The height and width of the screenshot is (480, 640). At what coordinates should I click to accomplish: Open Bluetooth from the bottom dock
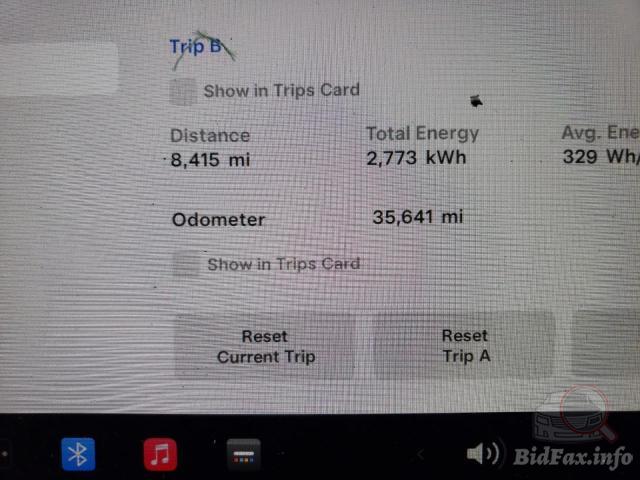click(x=78, y=454)
